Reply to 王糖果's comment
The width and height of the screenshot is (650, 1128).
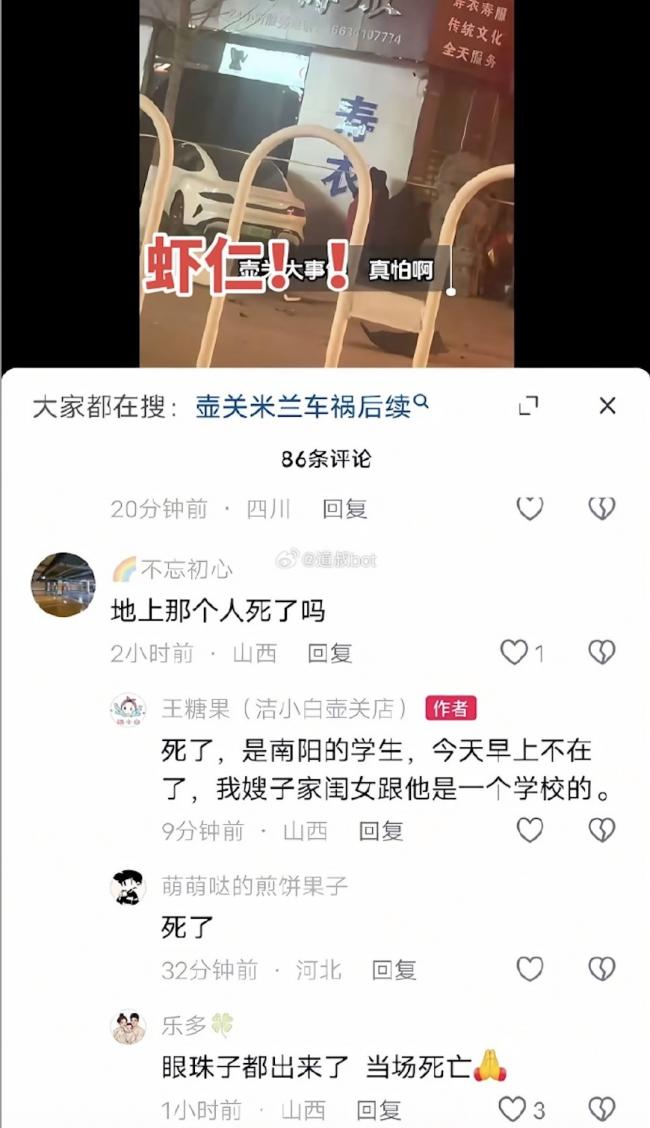380,830
